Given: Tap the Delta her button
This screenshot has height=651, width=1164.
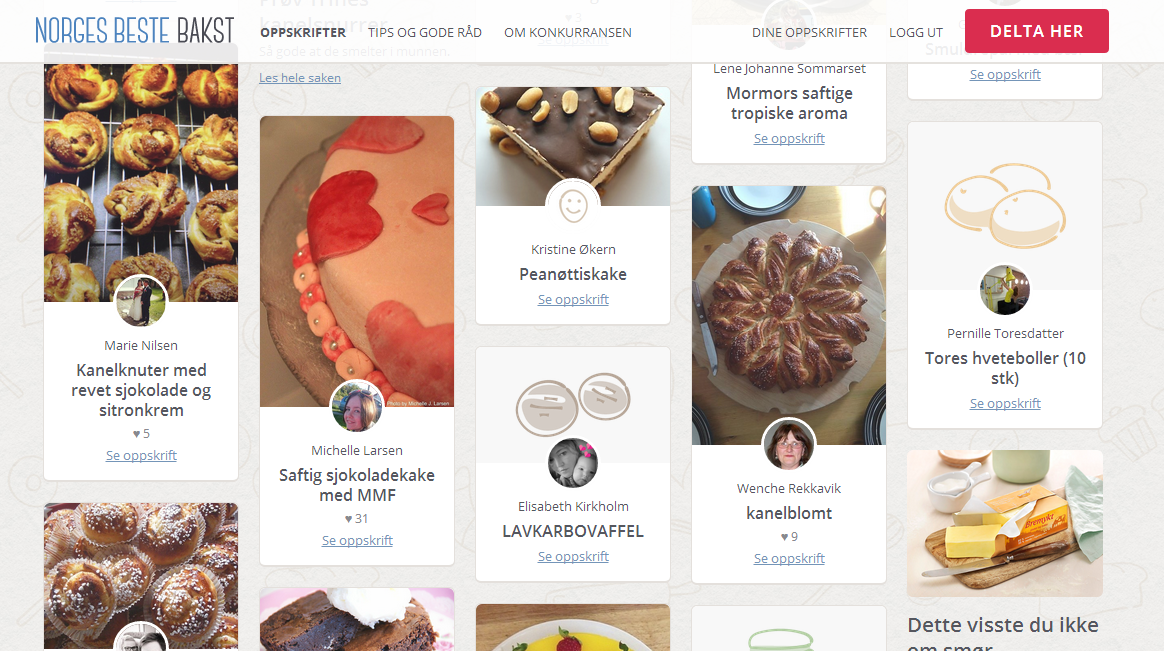Looking at the screenshot, I should point(1036,31).
